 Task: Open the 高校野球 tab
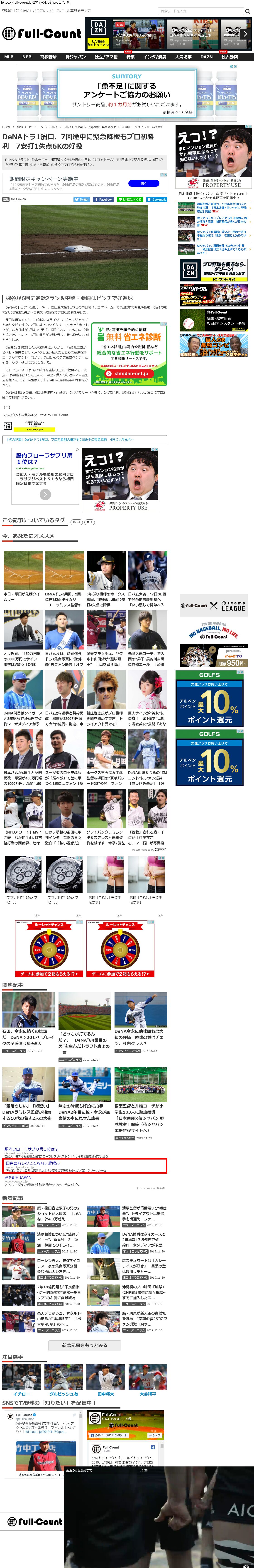pos(48,57)
